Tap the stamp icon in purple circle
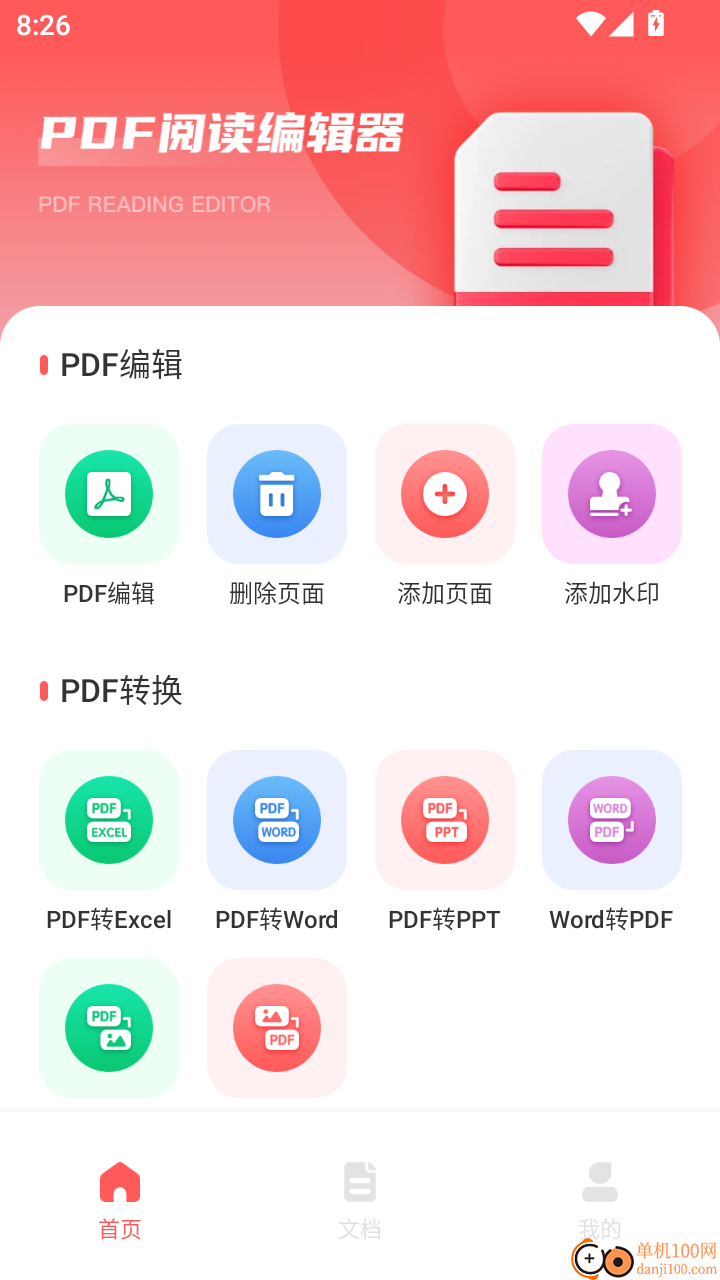This screenshot has width=720, height=1280. [611, 494]
